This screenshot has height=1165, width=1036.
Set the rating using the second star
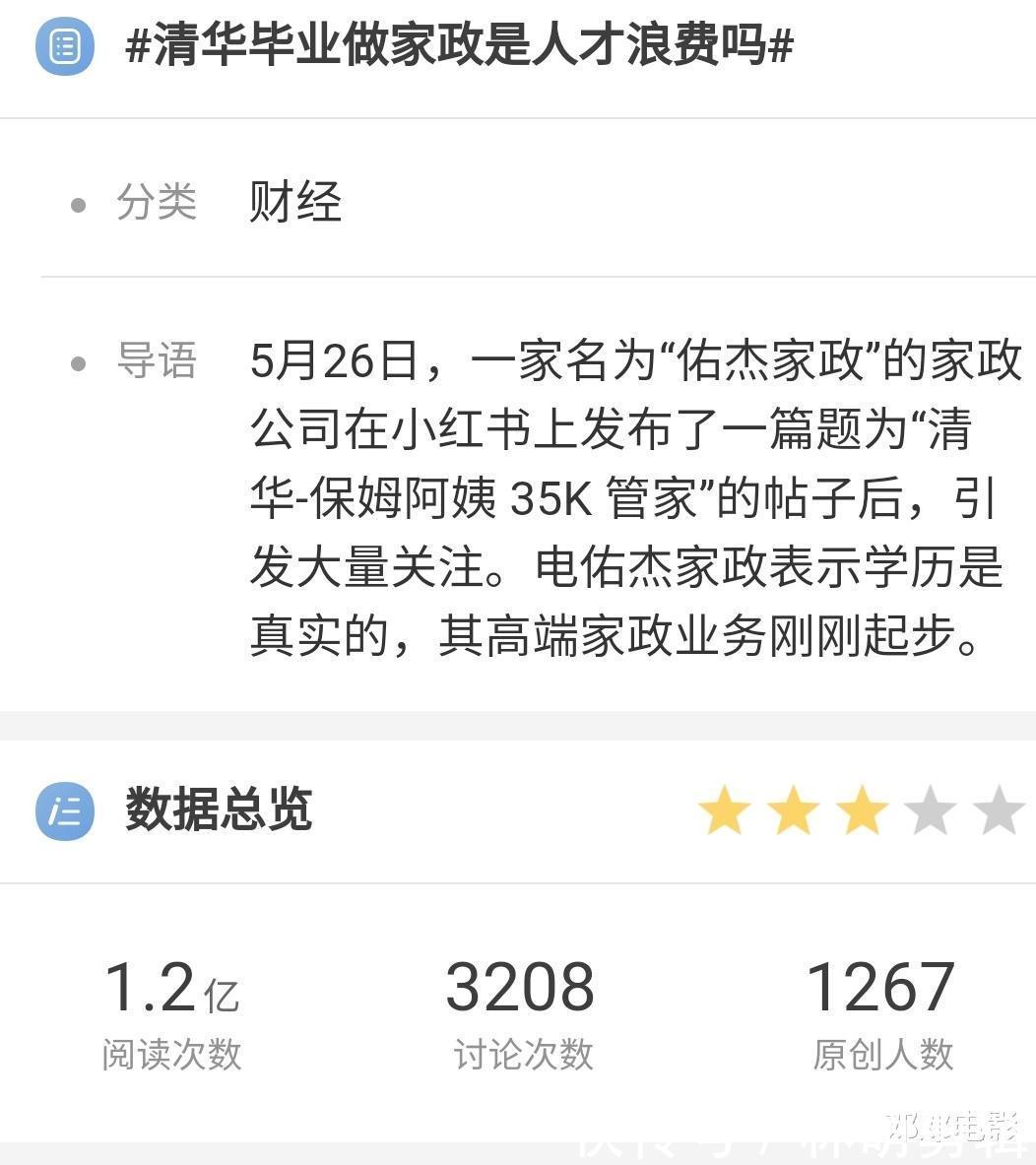pyautogui.click(x=794, y=810)
